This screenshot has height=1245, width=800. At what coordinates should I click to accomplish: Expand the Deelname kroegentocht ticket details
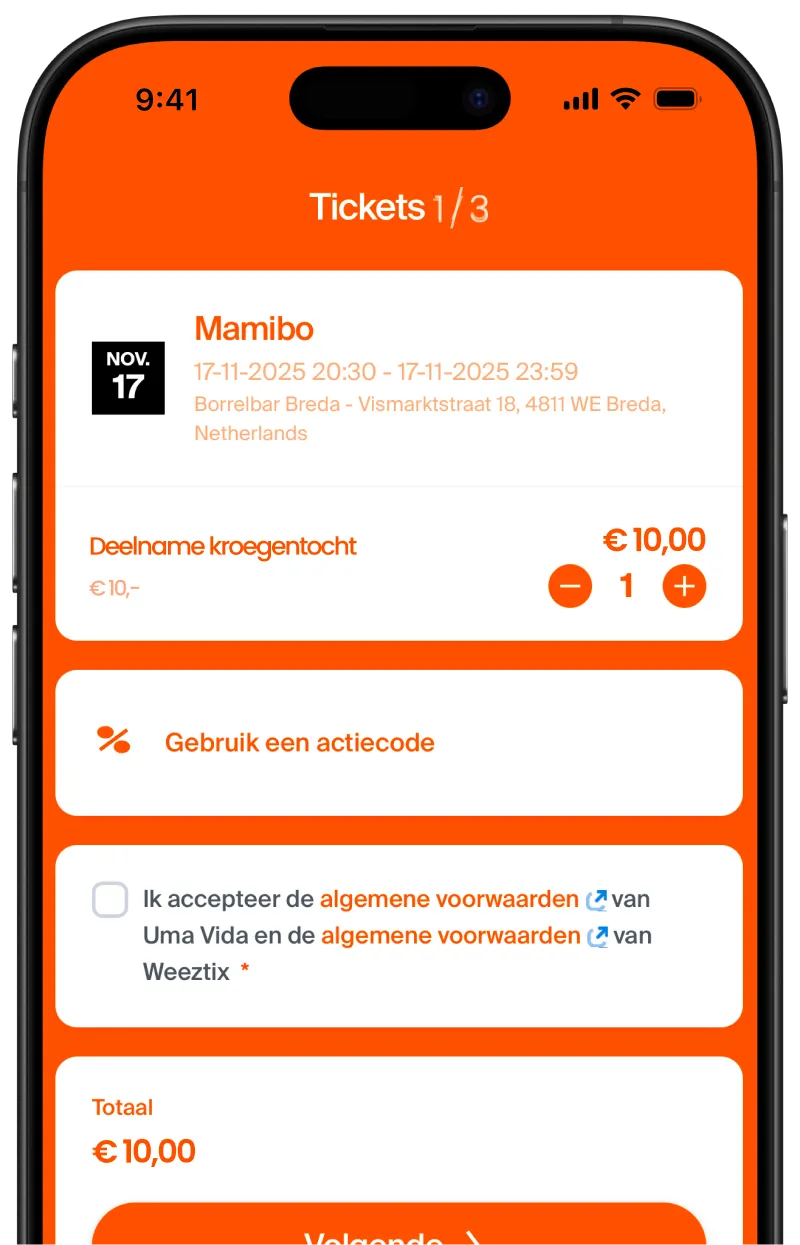pos(222,546)
